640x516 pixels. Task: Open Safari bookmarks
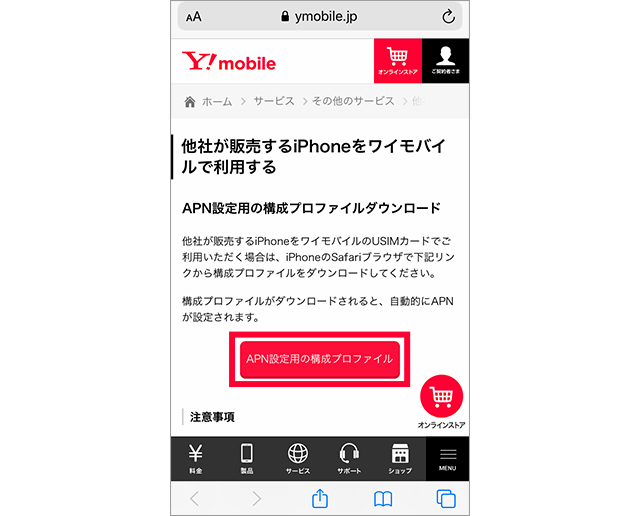tap(383, 498)
